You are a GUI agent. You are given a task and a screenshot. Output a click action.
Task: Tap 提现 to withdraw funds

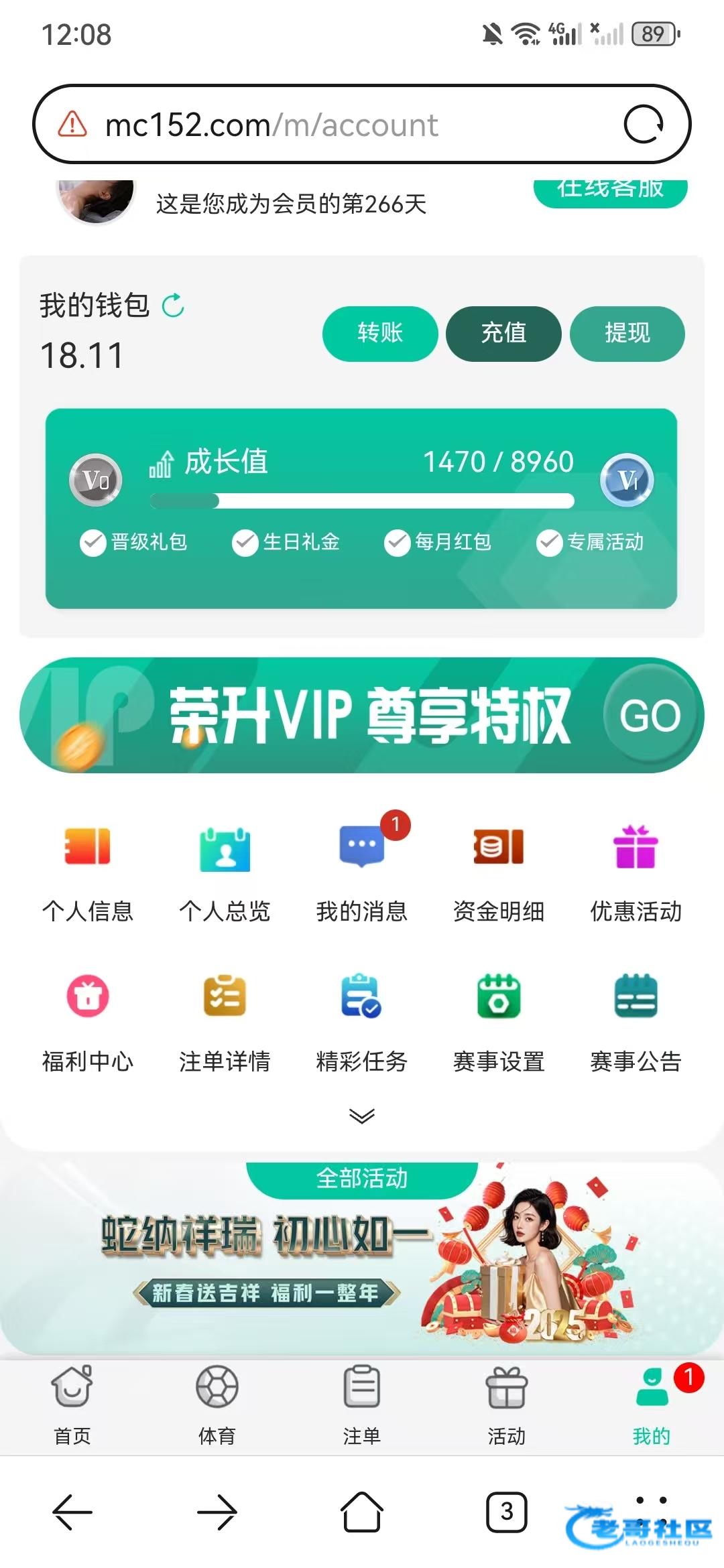[627, 333]
